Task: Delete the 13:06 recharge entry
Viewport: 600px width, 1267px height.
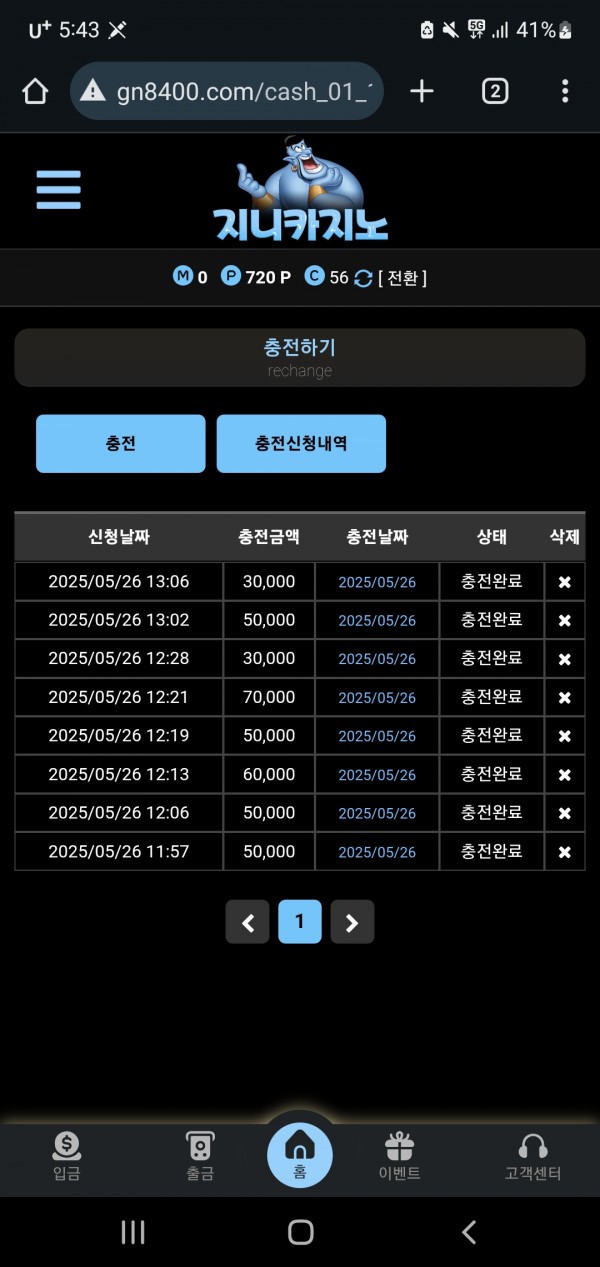Action: point(564,582)
